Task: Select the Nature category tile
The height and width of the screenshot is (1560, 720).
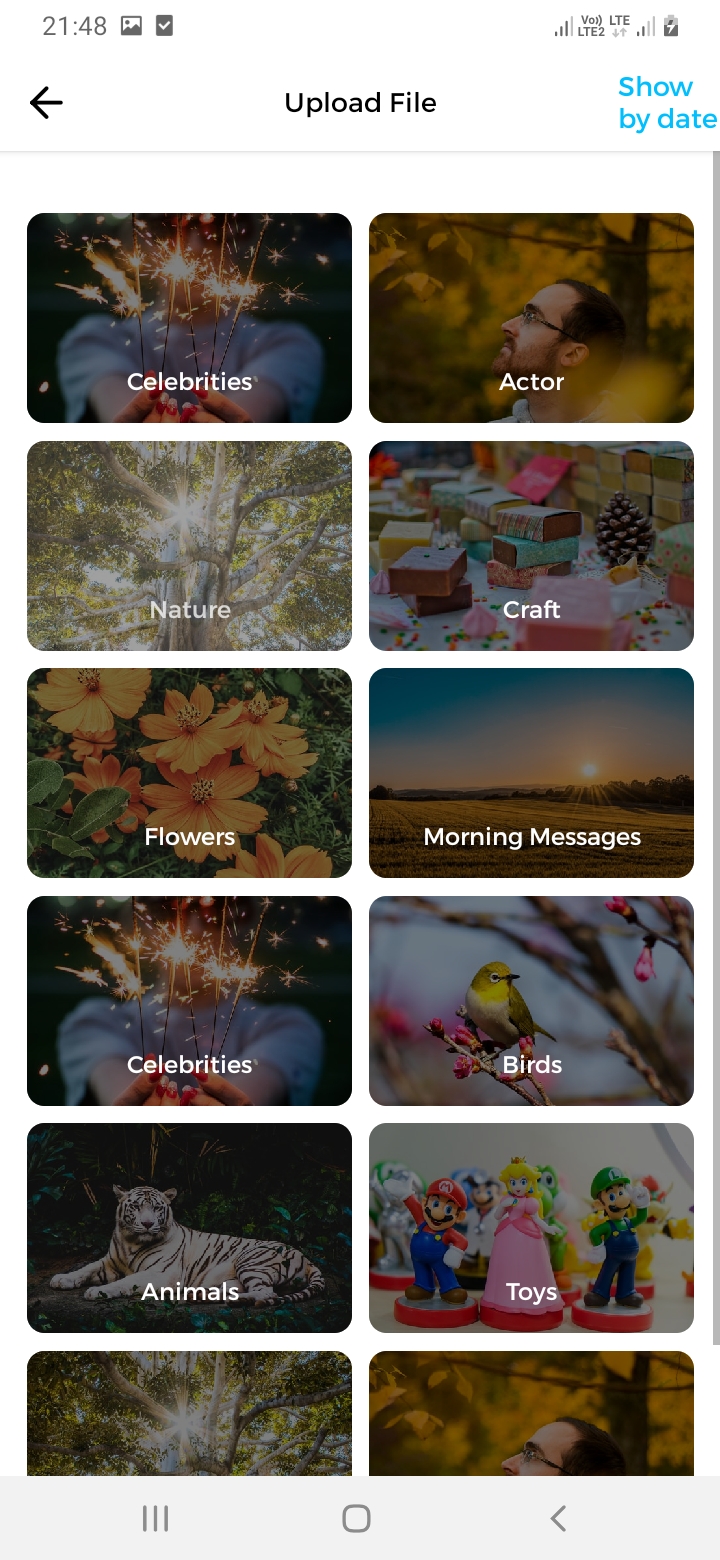Action: click(189, 546)
